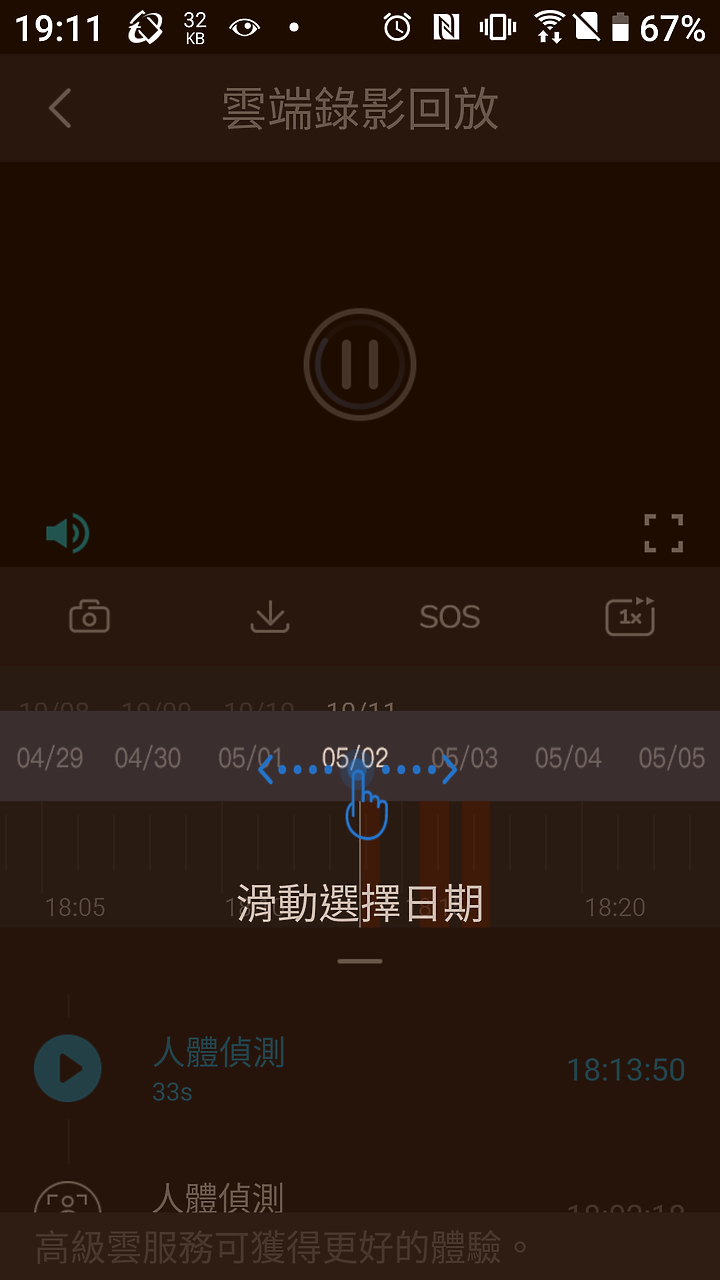This screenshot has width=720, height=1280.
Task: Open the 1x playback speed control
Action: click(629, 617)
